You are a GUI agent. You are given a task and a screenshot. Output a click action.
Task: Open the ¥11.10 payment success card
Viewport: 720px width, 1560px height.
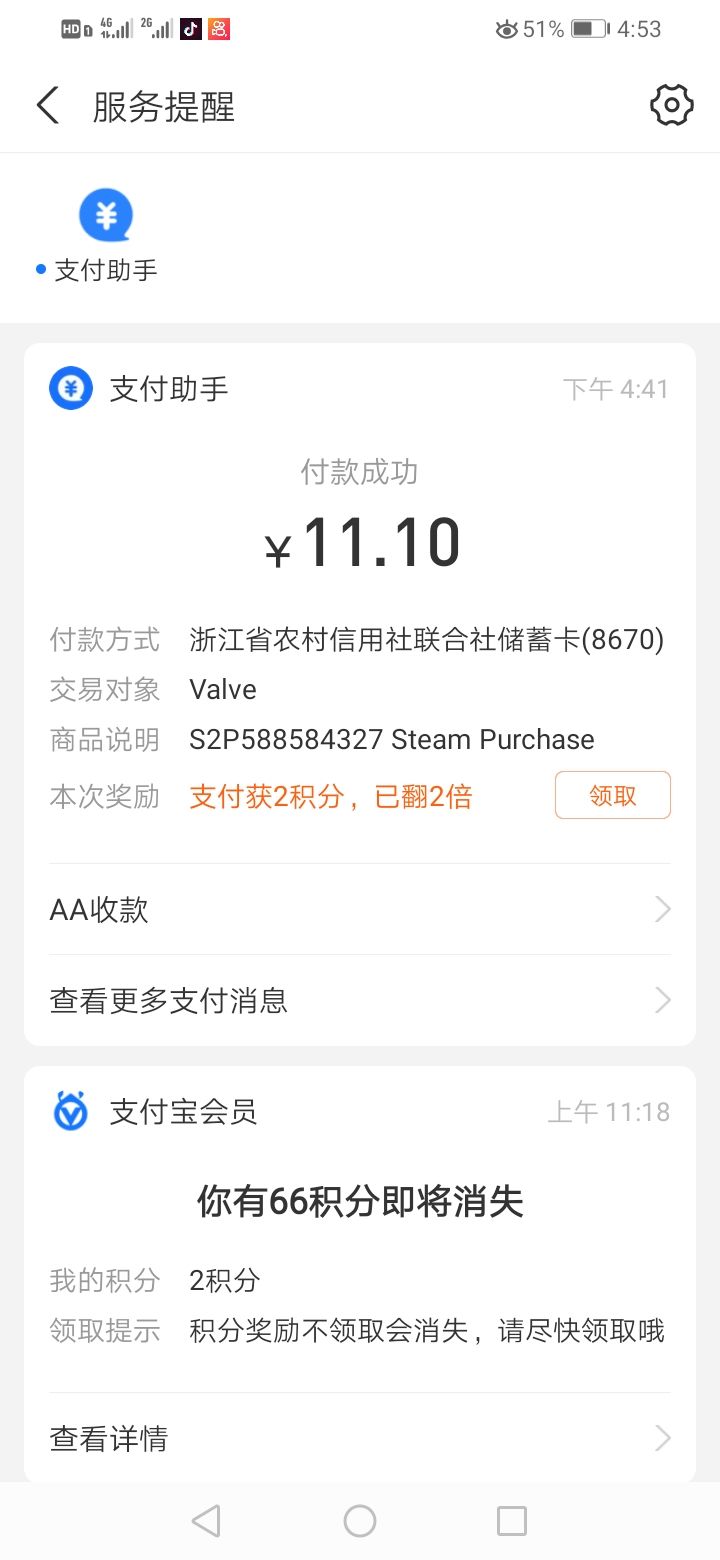(x=360, y=540)
